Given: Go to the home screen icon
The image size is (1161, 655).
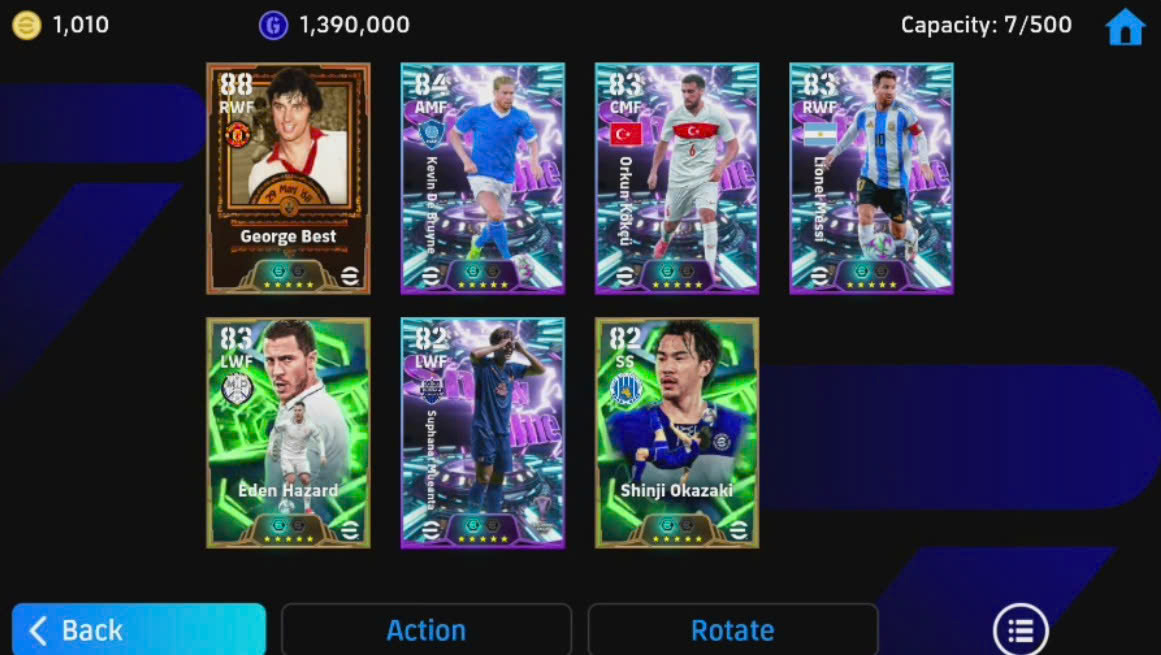Looking at the screenshot, I should (1125, 27).
